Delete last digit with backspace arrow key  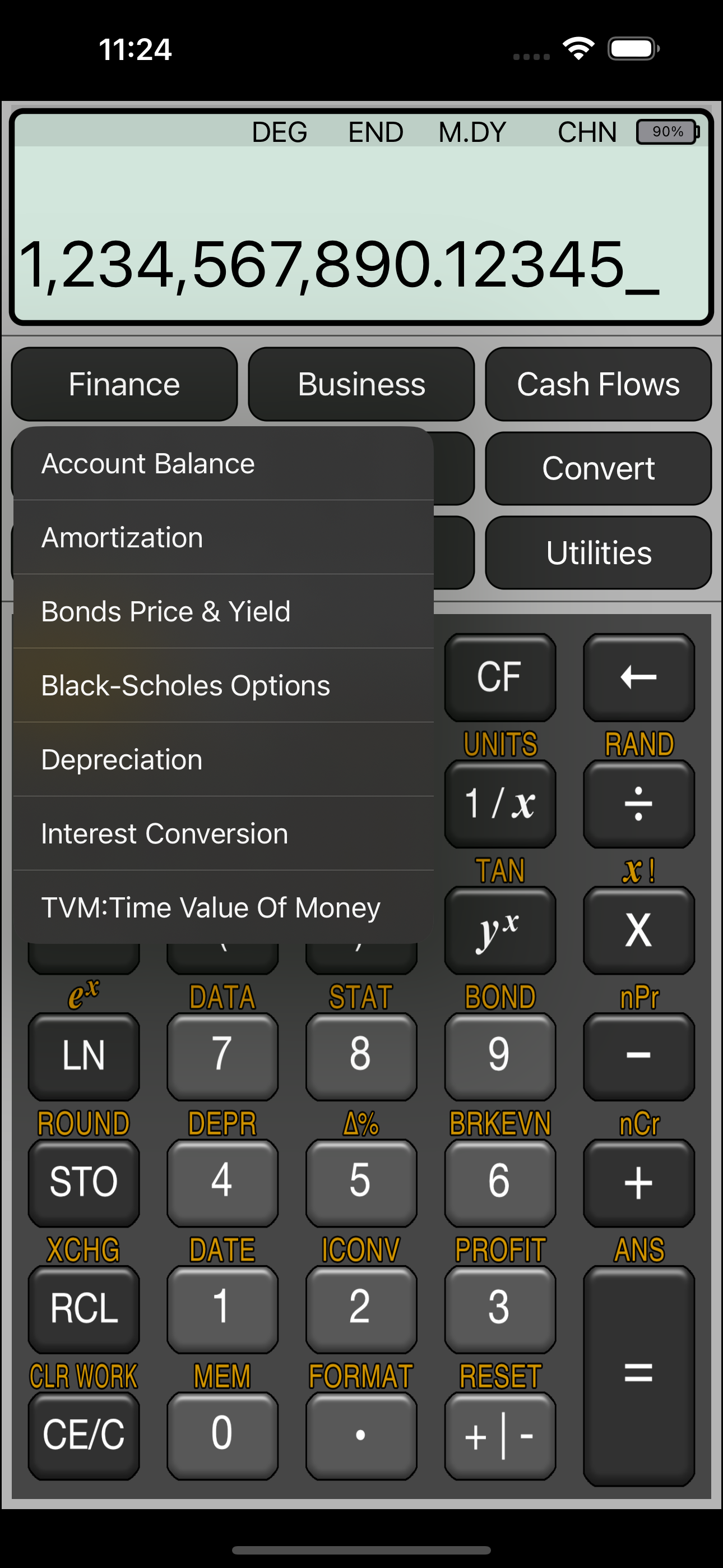pos(638,677)
